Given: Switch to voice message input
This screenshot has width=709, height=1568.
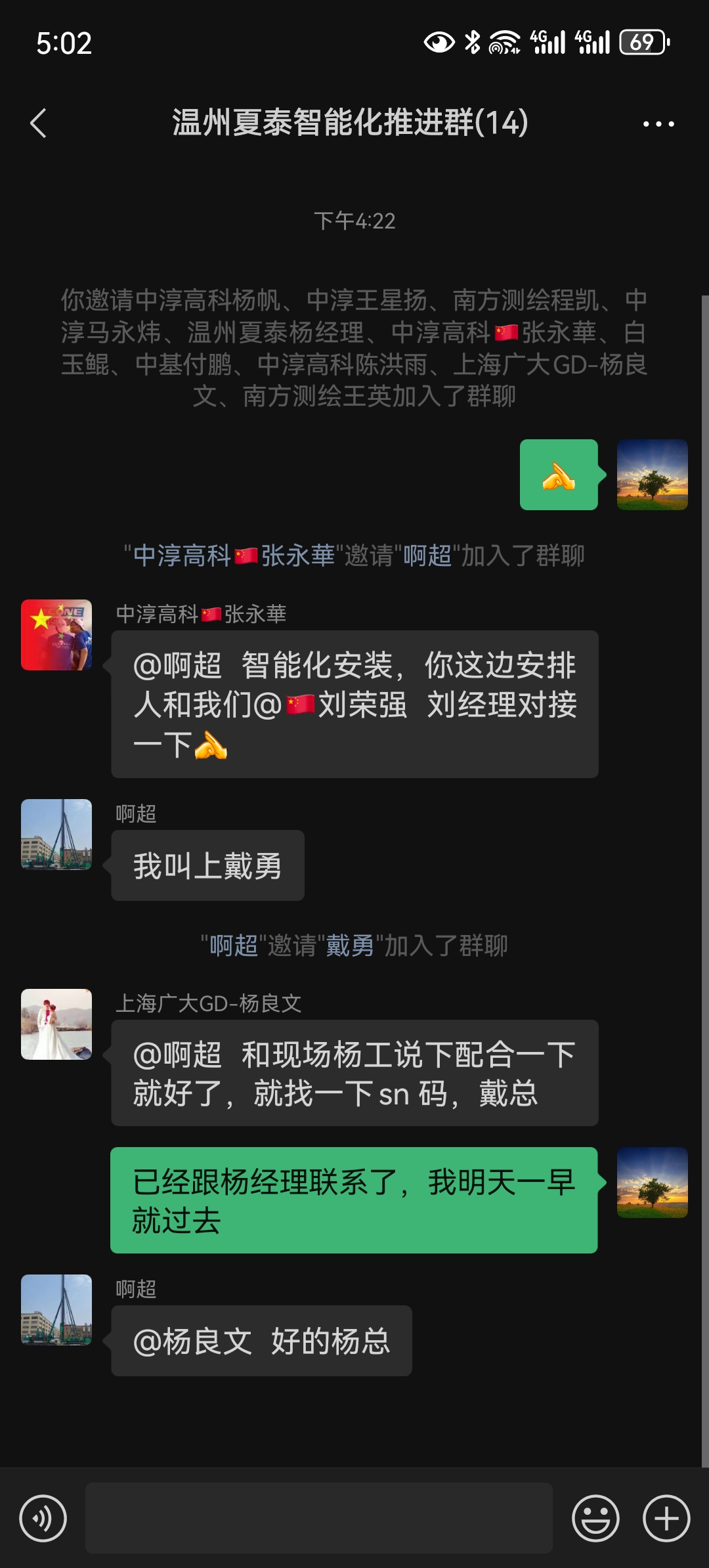Looking at the screenshot, I should click(x=43, y=1518).
